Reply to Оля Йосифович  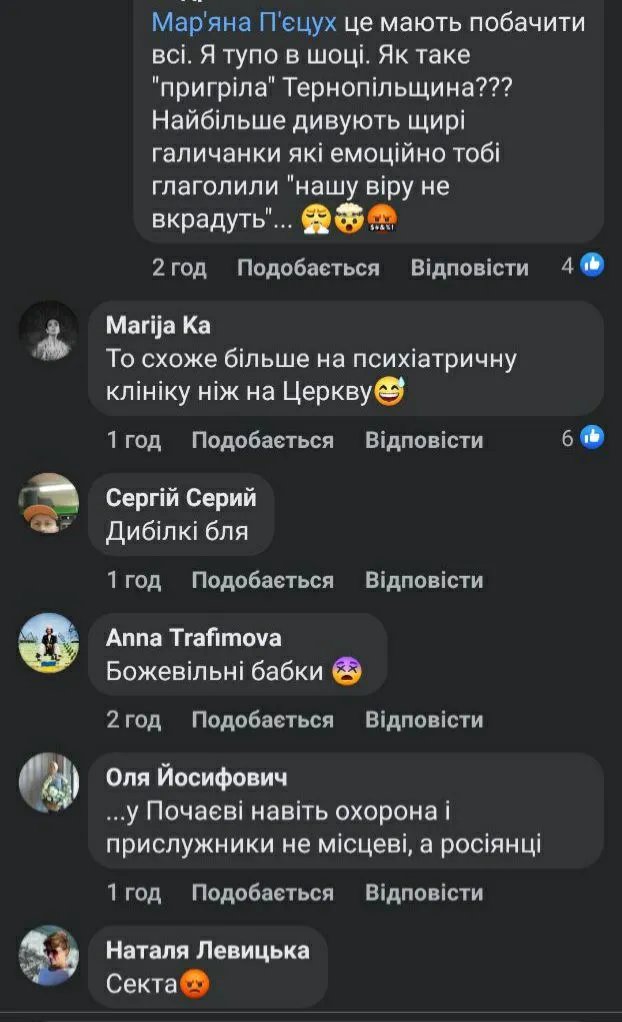[x=423, y=892]
